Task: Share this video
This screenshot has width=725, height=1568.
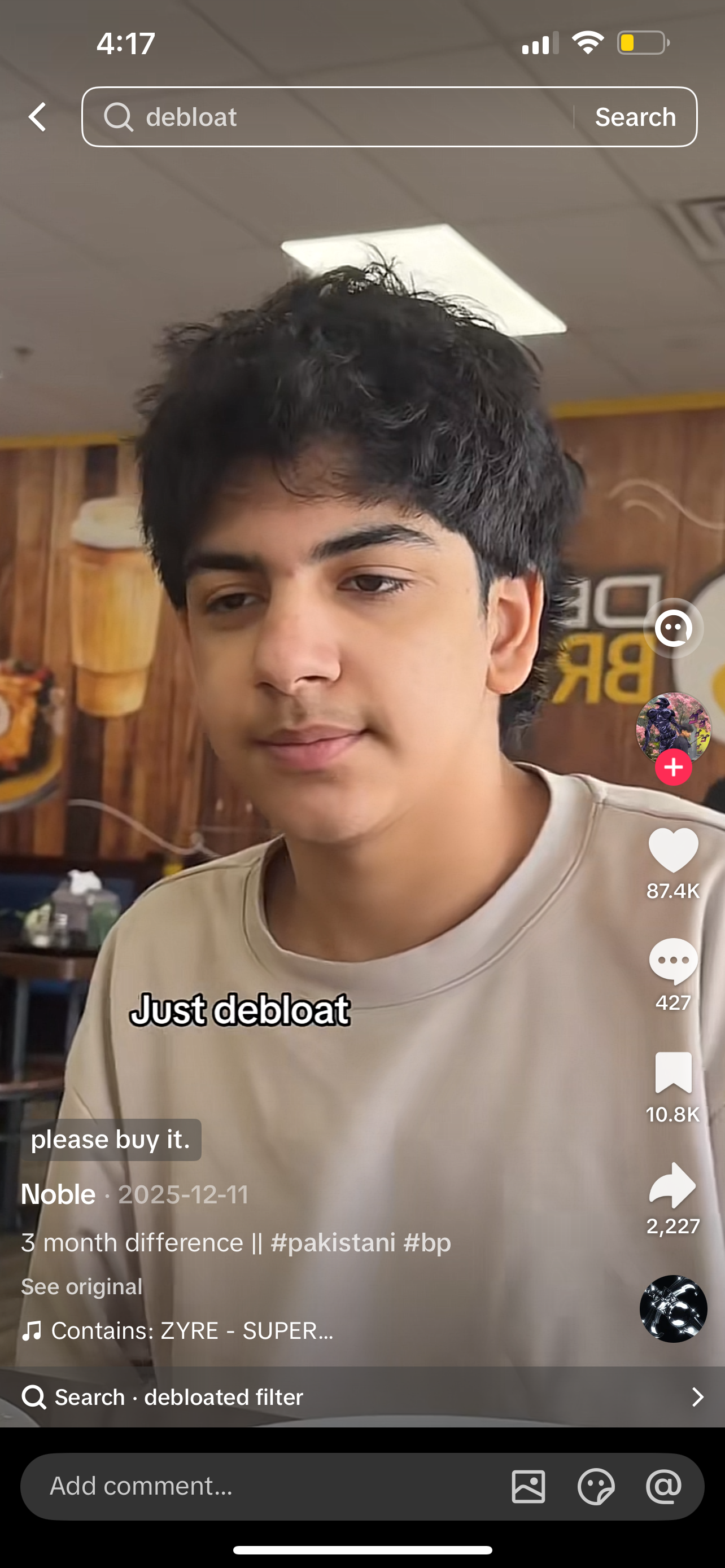Action: (x=672, y=1185)
